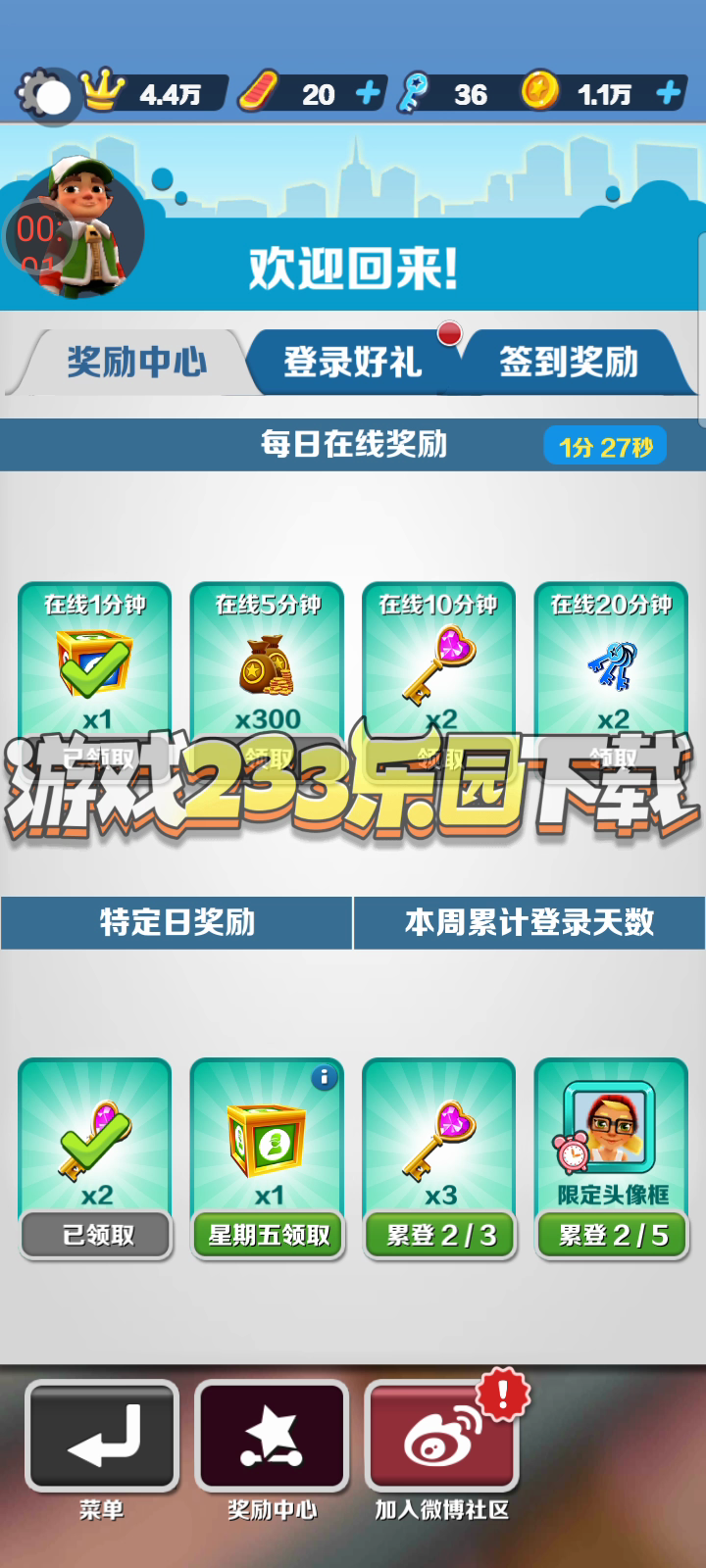Tap the 星期五领取 mystery box button
Screen dimensions: 706x1568
coord(268,1235)
